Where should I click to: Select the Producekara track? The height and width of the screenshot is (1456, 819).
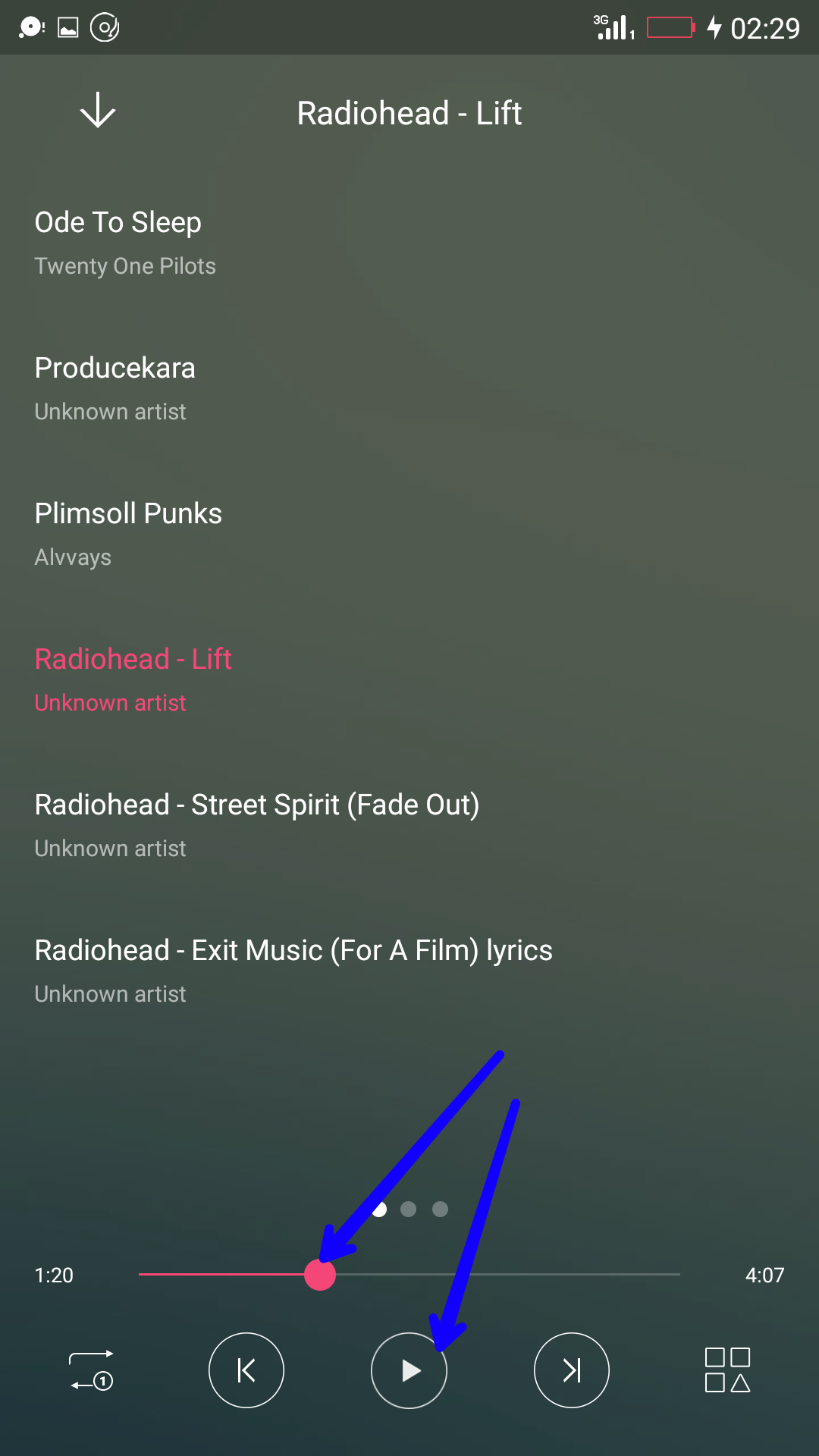pyautogui.click(x=409, y=389)
